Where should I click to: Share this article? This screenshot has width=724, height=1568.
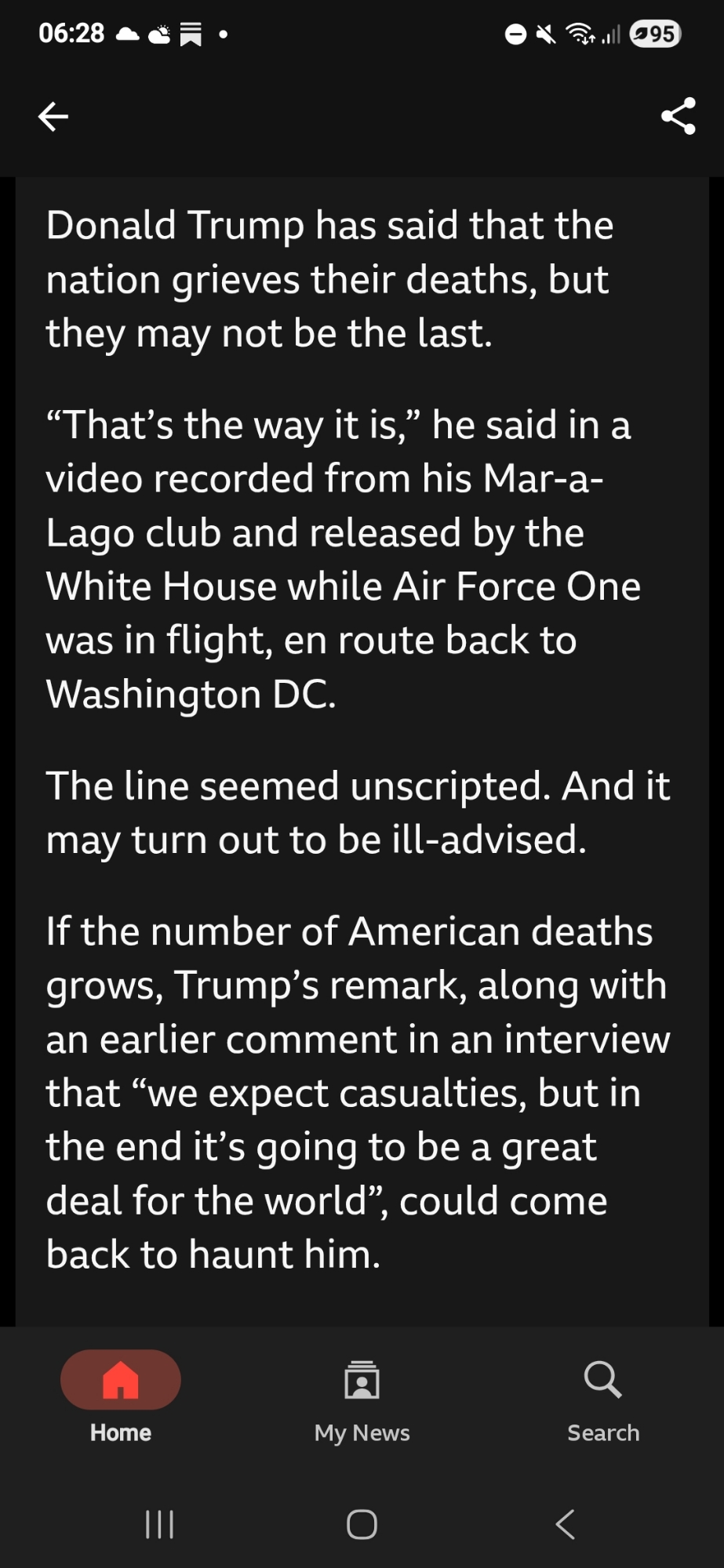pos(678,117)
